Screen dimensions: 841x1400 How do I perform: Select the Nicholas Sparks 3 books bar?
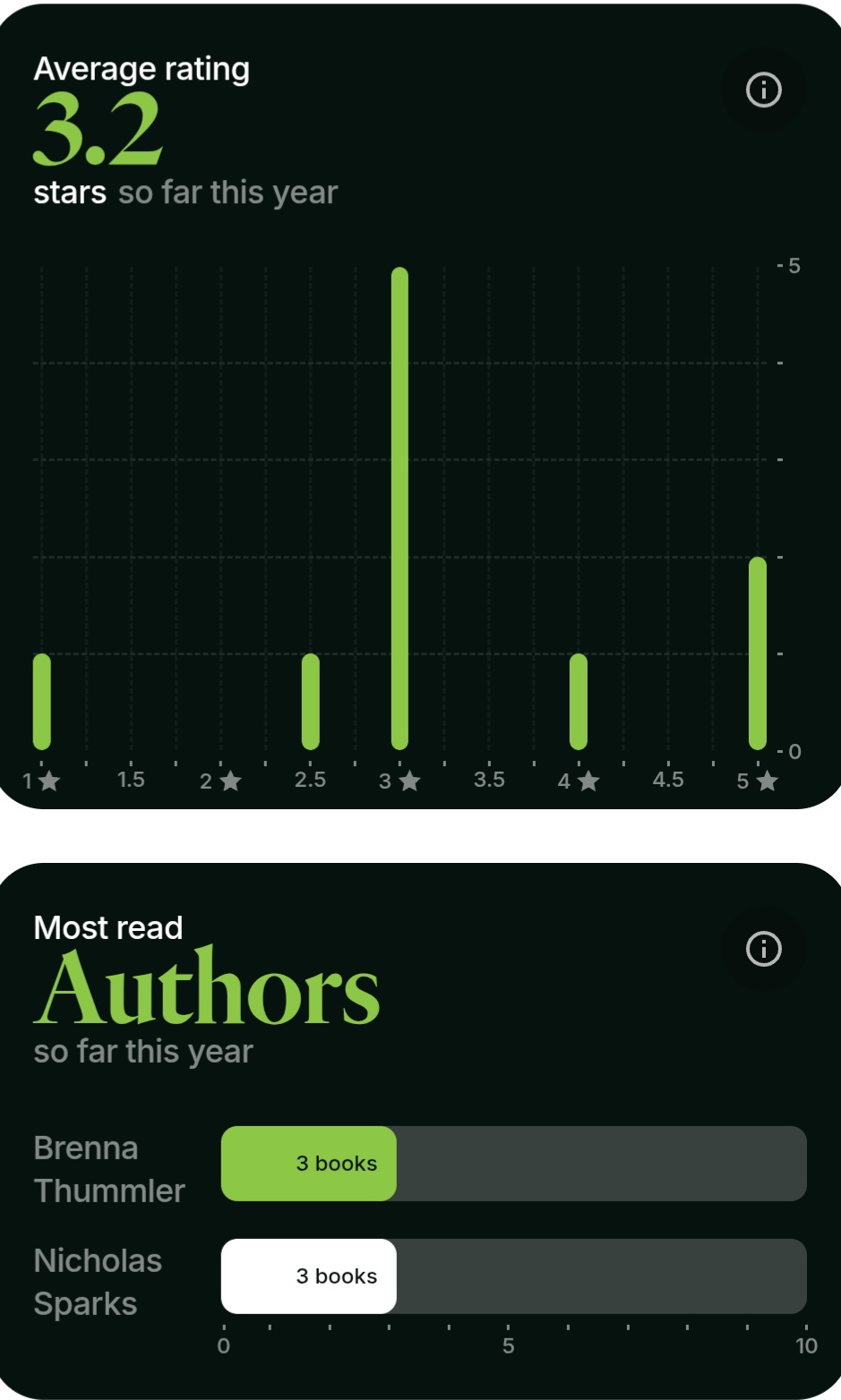point(309,1276)
